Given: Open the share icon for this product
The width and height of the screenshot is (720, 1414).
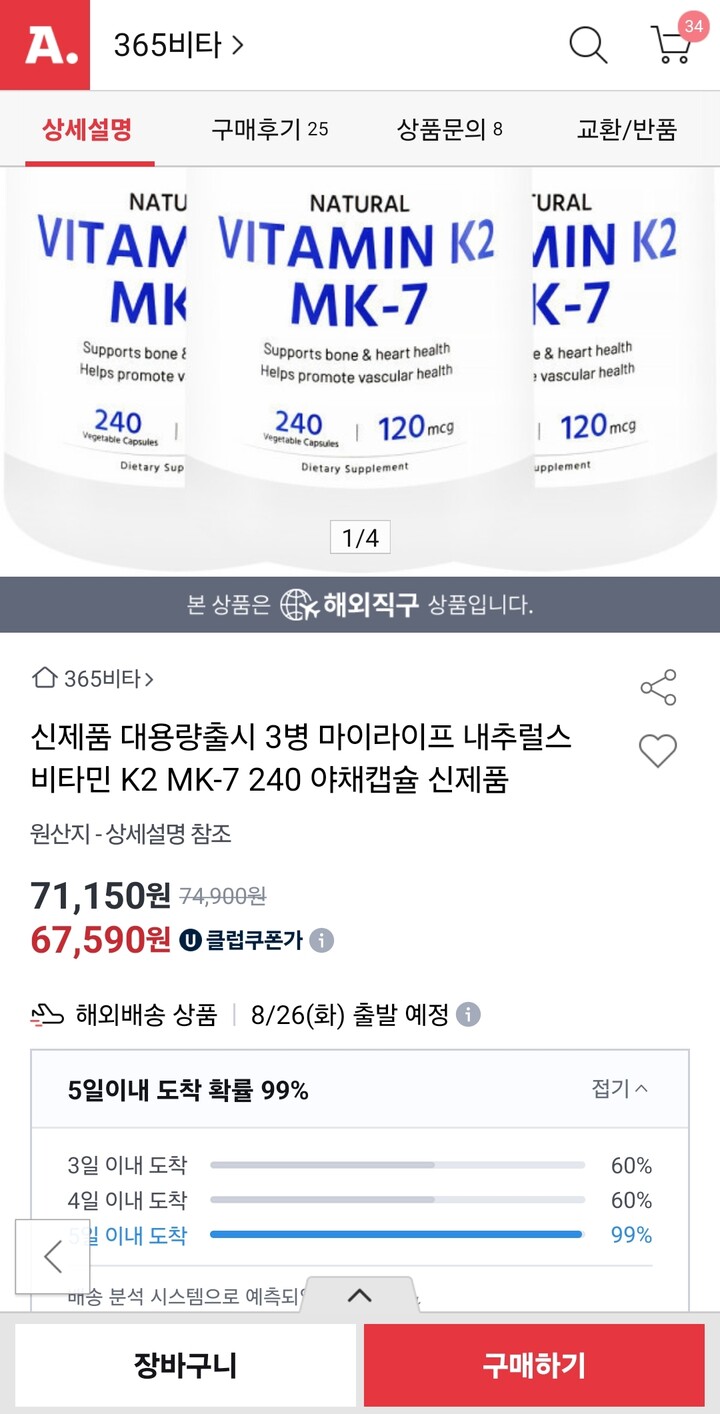Looking at the screenshot, I should [658, 688].
